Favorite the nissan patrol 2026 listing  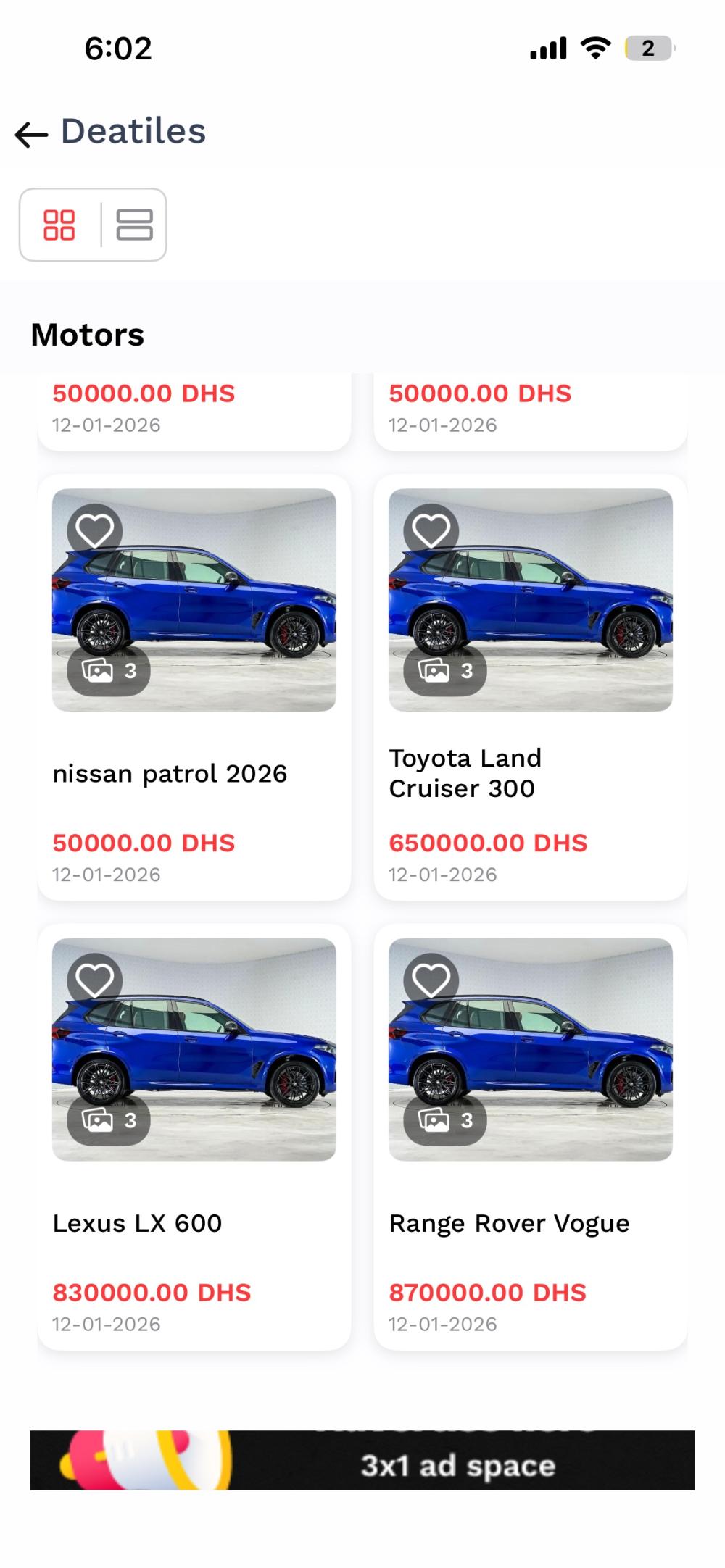pos(95,531)
